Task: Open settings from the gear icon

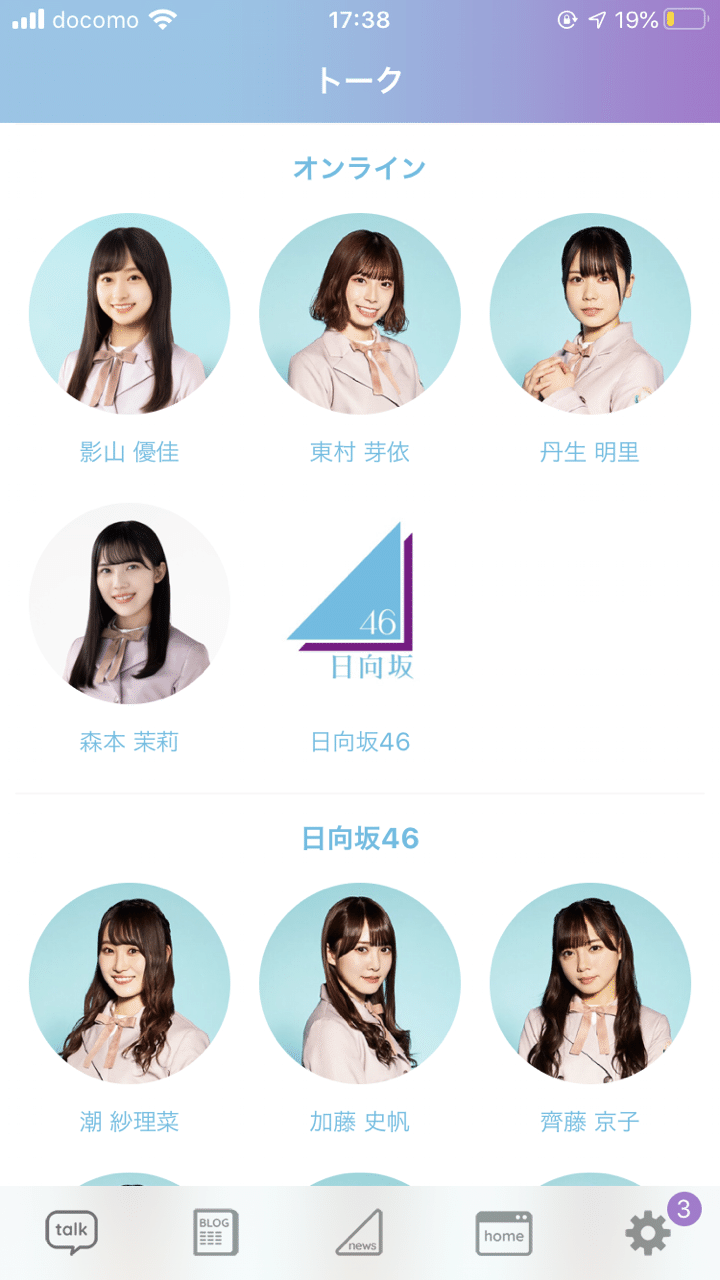Action: coord(648,1235)
